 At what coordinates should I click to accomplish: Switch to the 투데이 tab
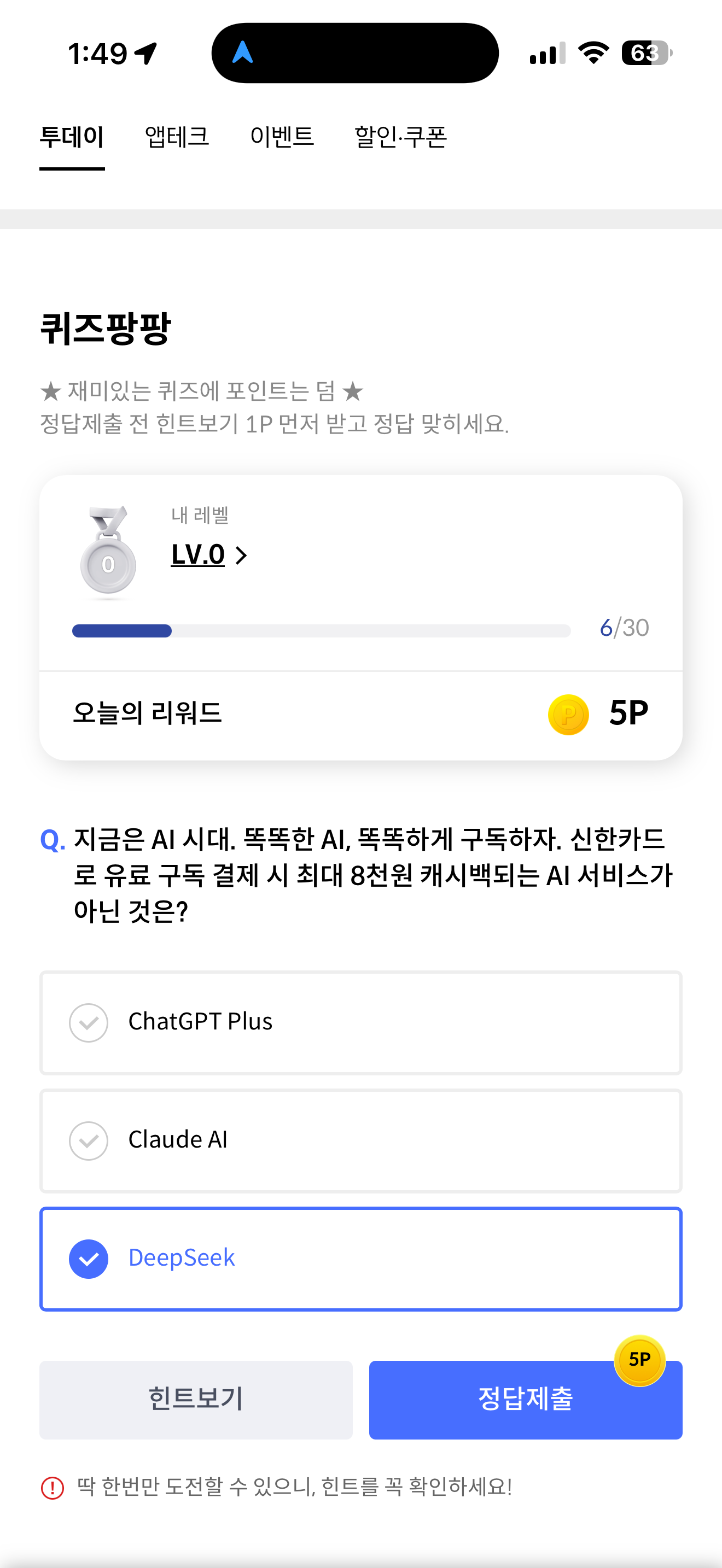click(x=72, y=137)
